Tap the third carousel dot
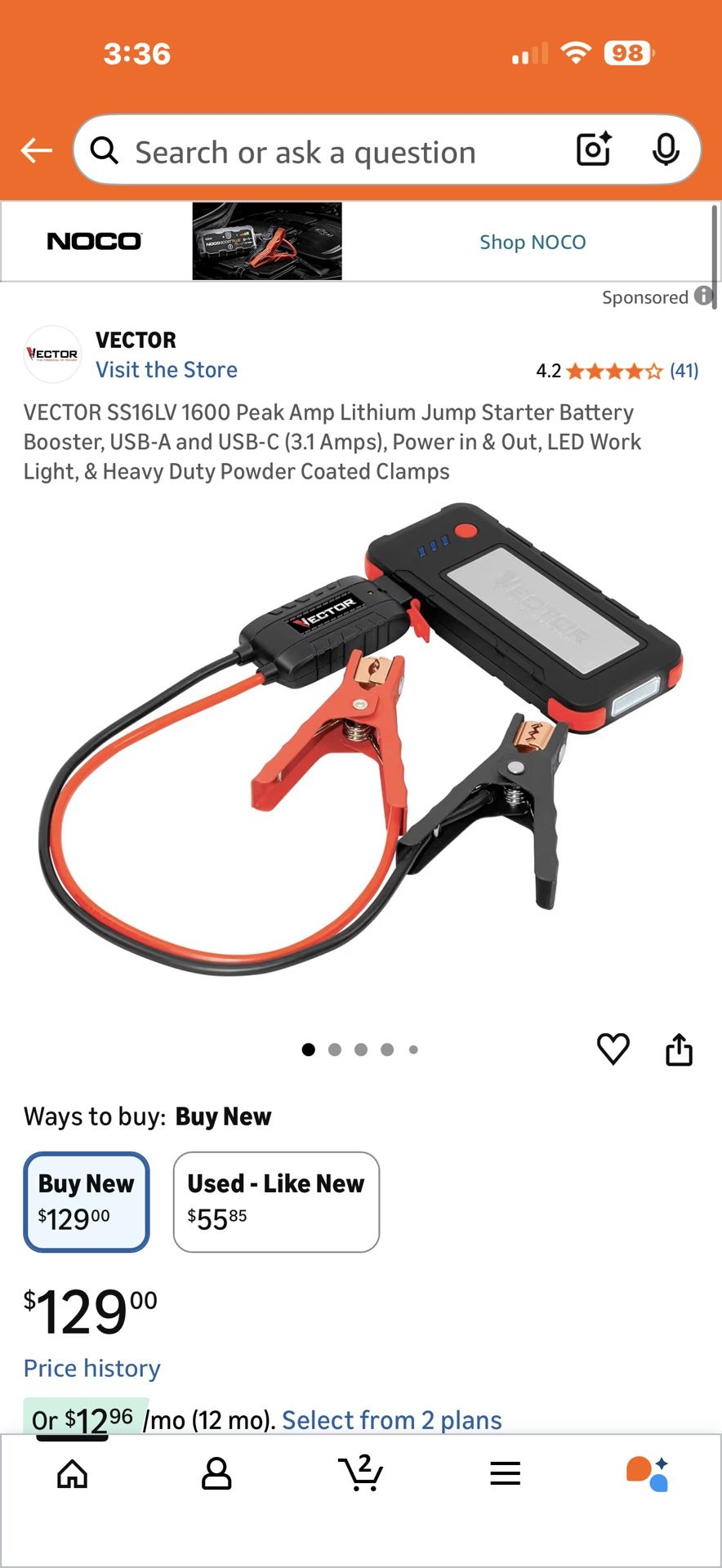 [x=360, y=1049]
